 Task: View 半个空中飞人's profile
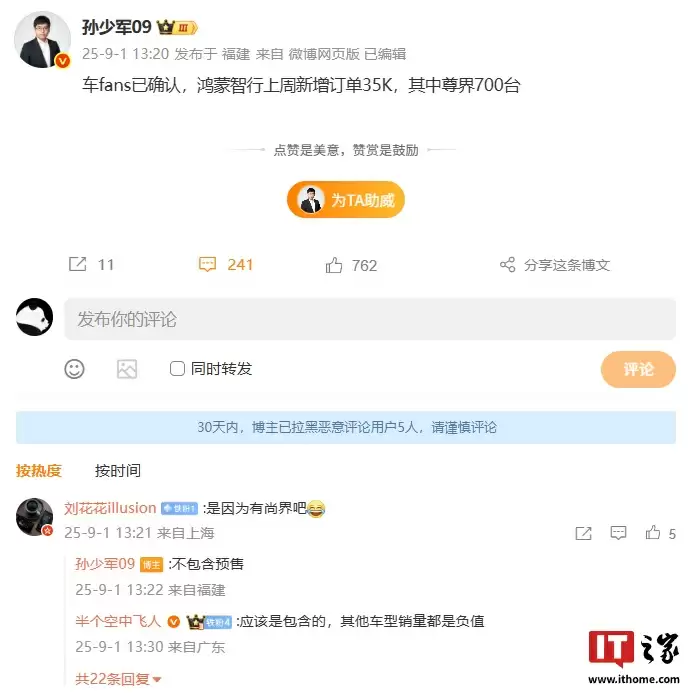pyautogui.click(x=119, y=621)
